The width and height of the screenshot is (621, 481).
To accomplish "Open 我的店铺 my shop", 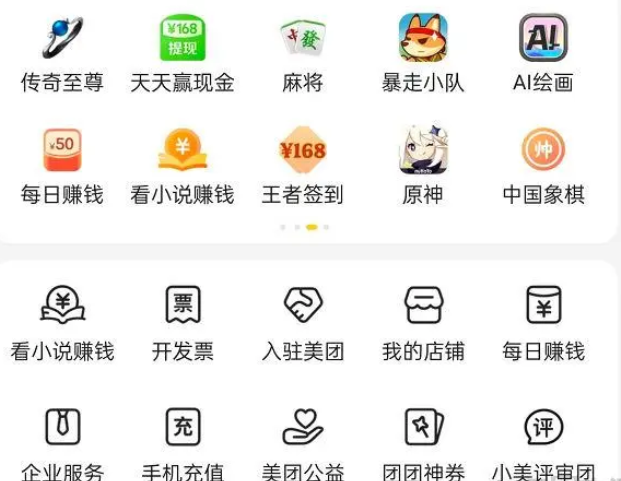I will pos(423,306).
